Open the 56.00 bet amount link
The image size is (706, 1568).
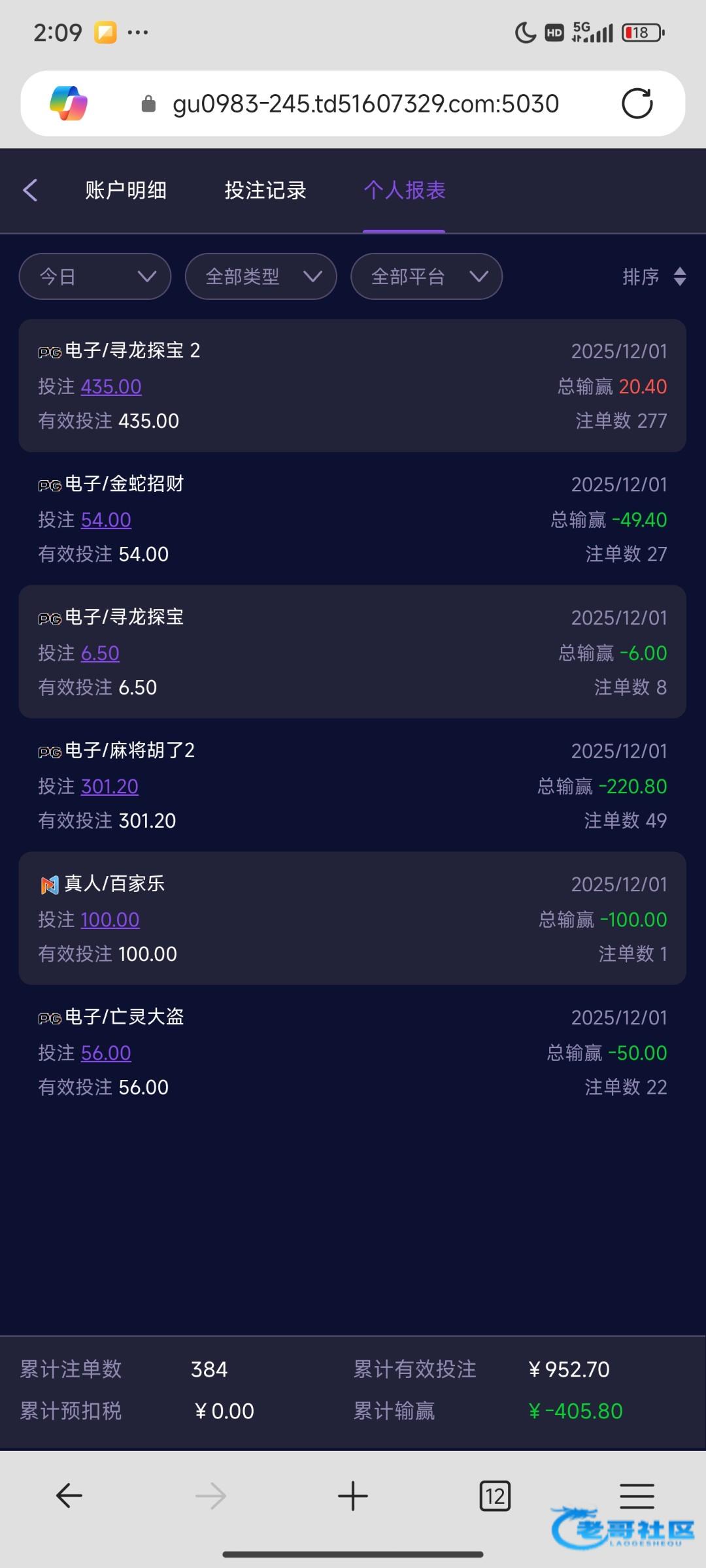pyautogui.click(x=106, y=1053)
